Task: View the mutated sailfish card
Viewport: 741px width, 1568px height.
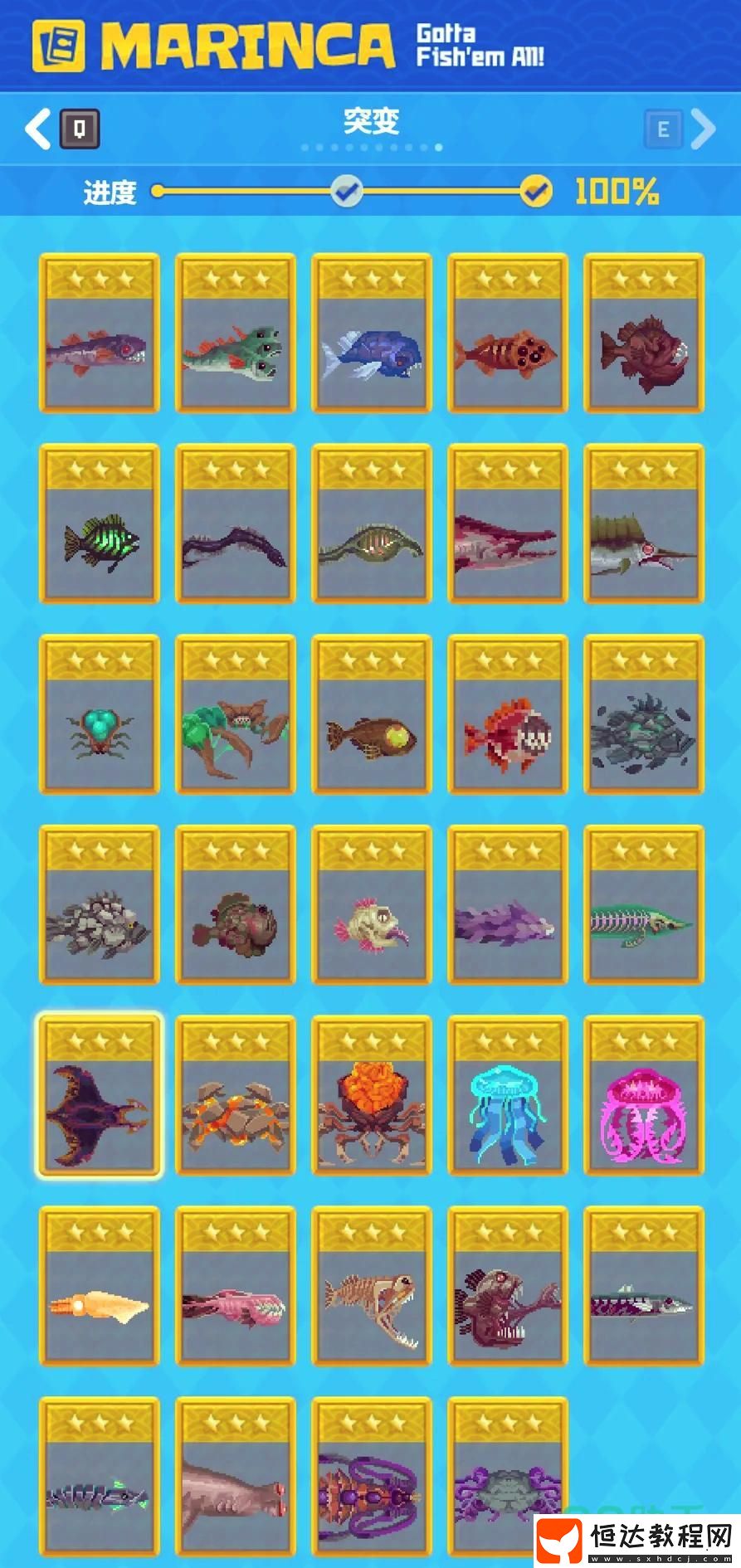Action: point(644,524)
